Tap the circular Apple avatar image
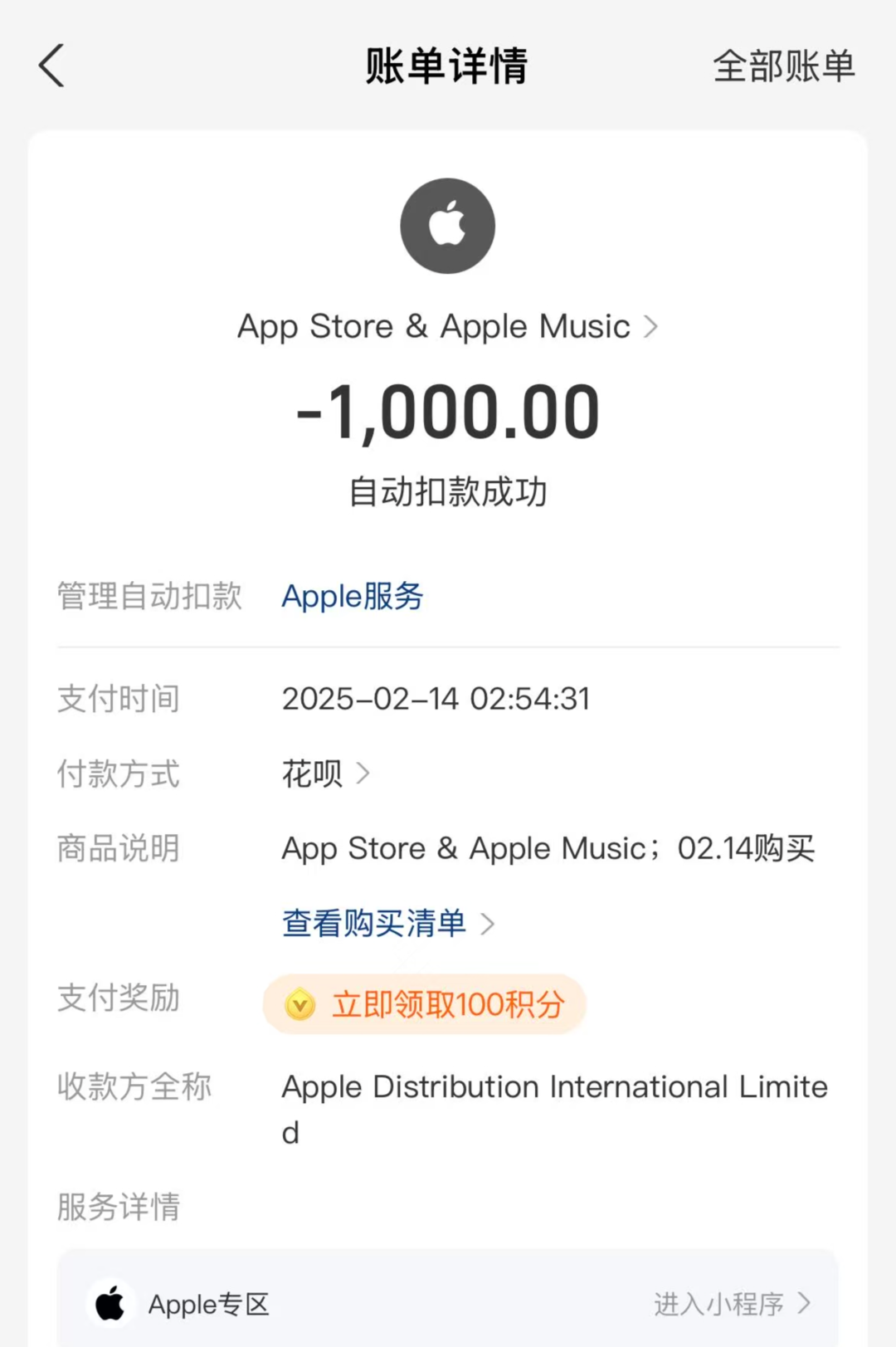Image resolution: width=896 pixels, height=1347 pixels. [448, 225]
